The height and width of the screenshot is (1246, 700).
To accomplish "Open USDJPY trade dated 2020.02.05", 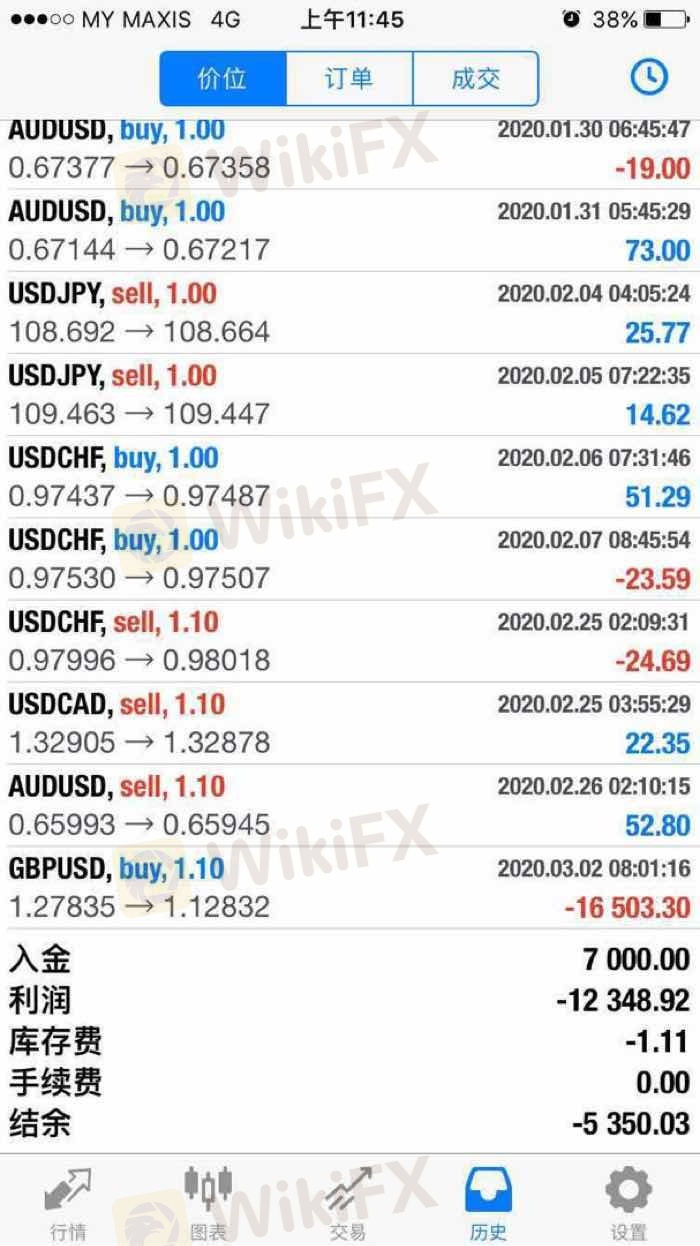I will (350, 395).
